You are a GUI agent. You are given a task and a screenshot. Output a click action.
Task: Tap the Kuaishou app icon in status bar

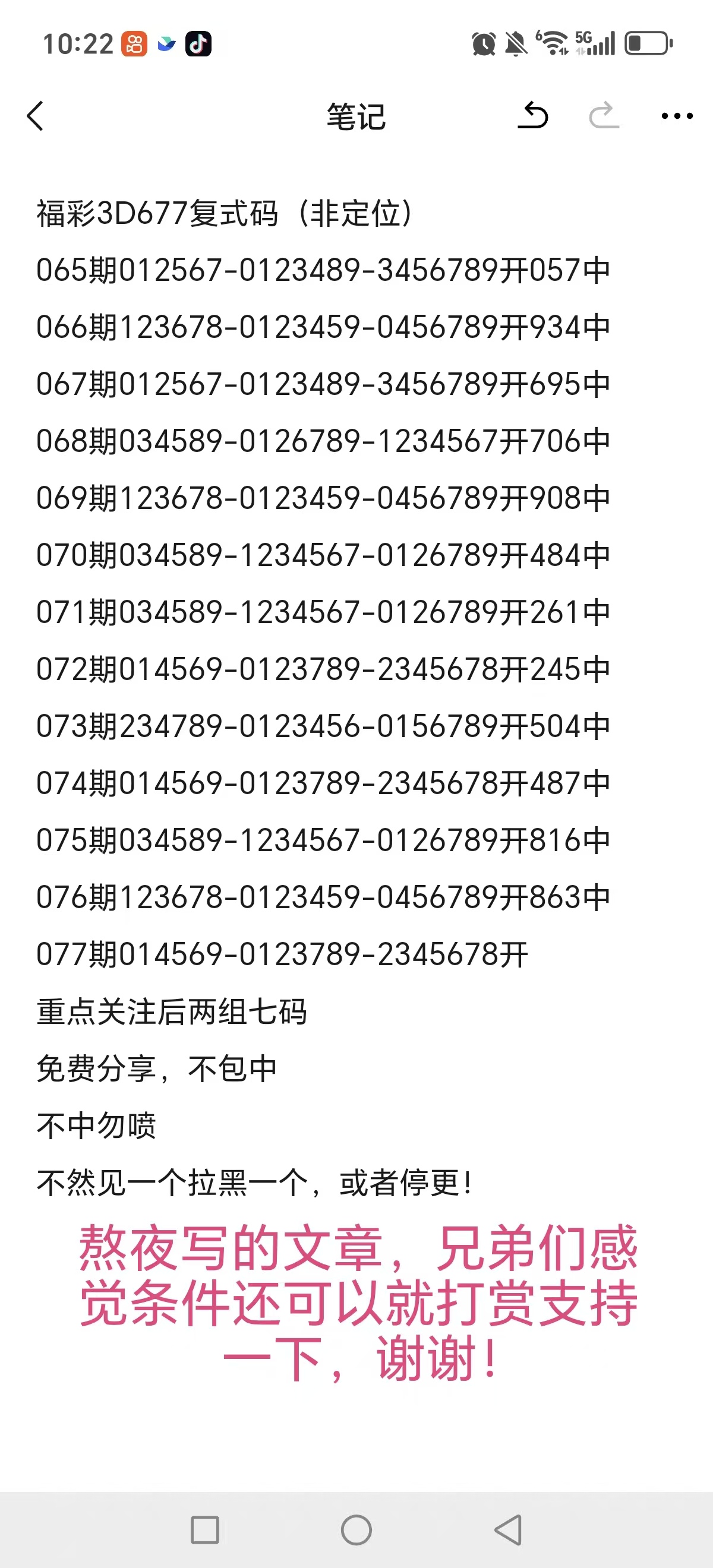133,44
